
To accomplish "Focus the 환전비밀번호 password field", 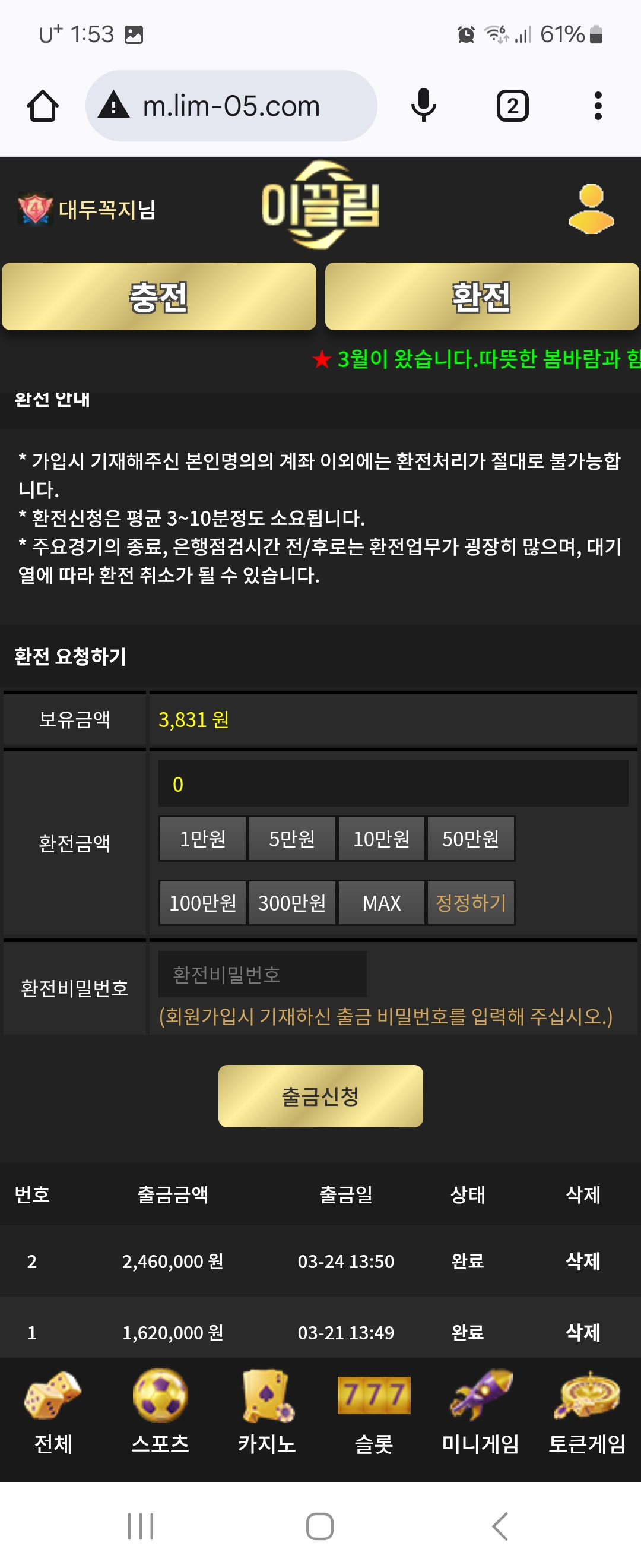I will pos(262,975).
